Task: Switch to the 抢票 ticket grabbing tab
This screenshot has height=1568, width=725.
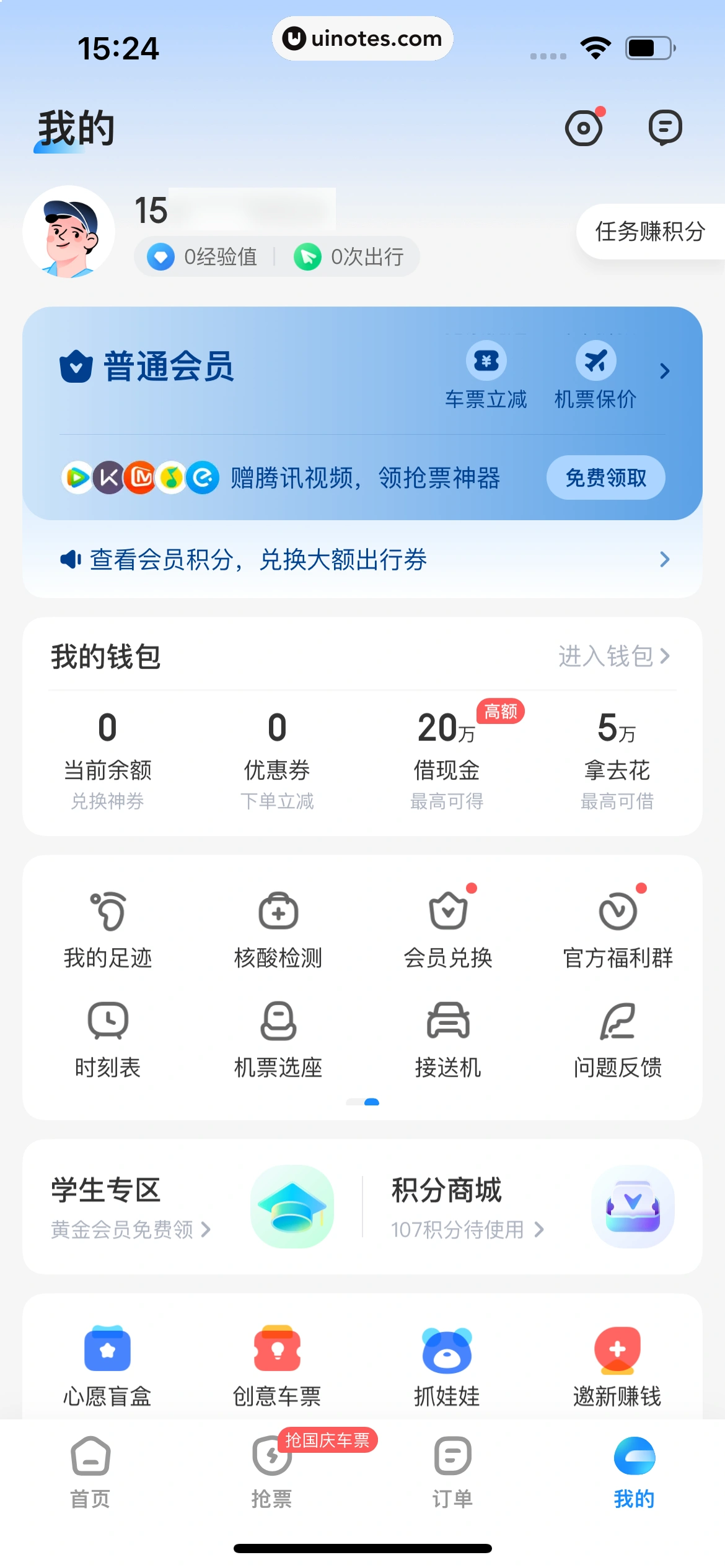Action: click(271, 1472)
